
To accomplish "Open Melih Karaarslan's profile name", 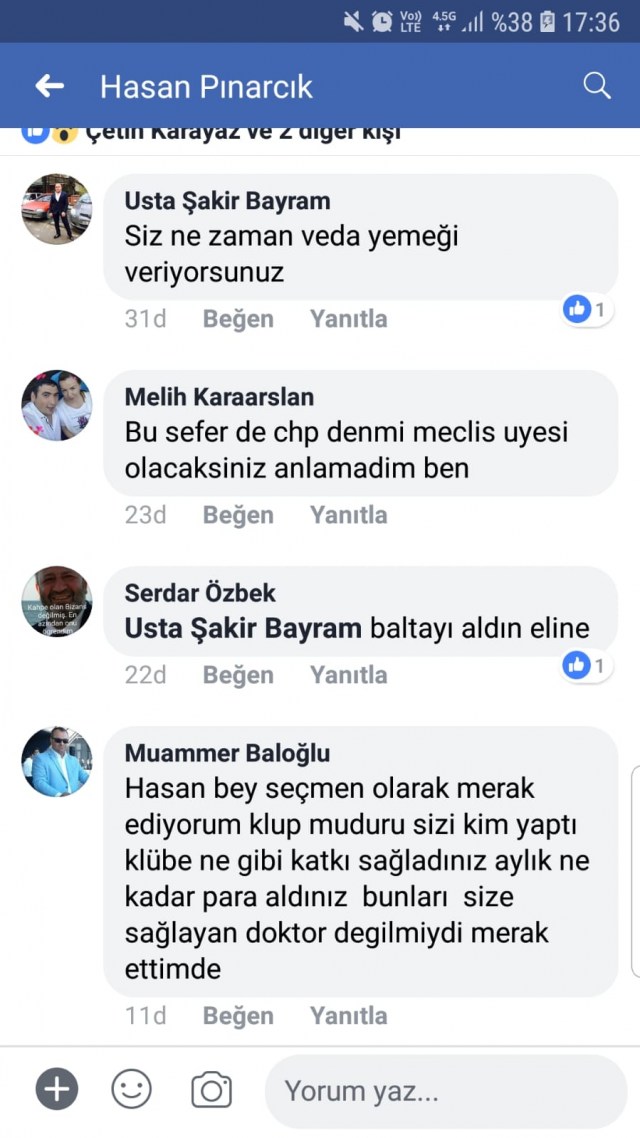I will [219, 397].
